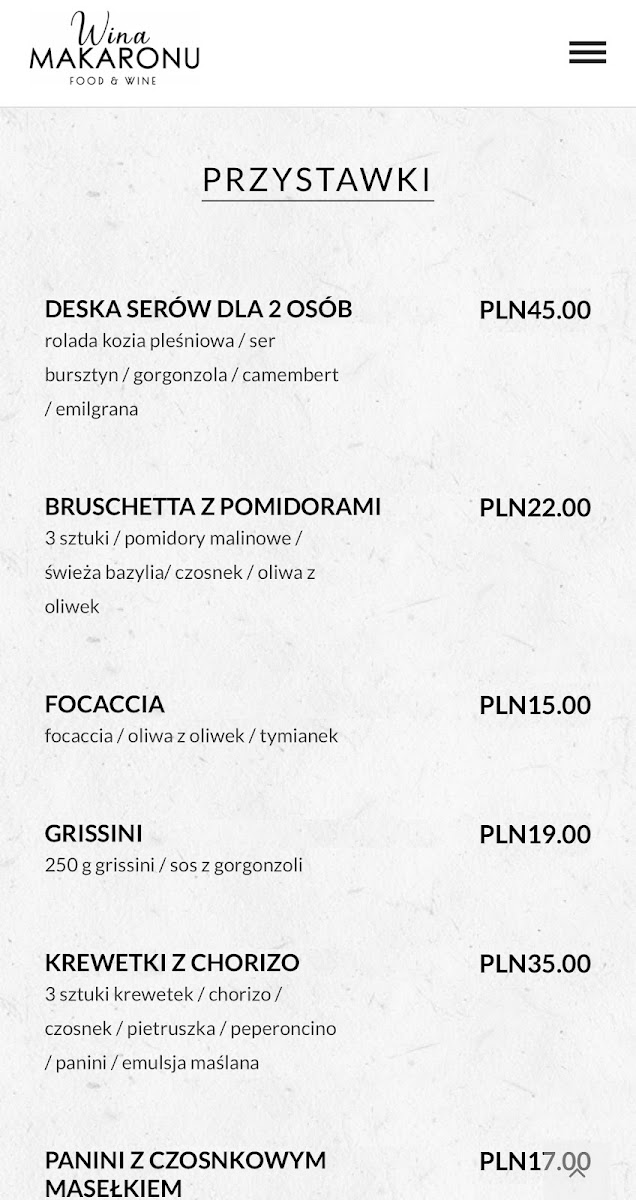Tap the scroll-to-top arrow button

pos(577,1172)
